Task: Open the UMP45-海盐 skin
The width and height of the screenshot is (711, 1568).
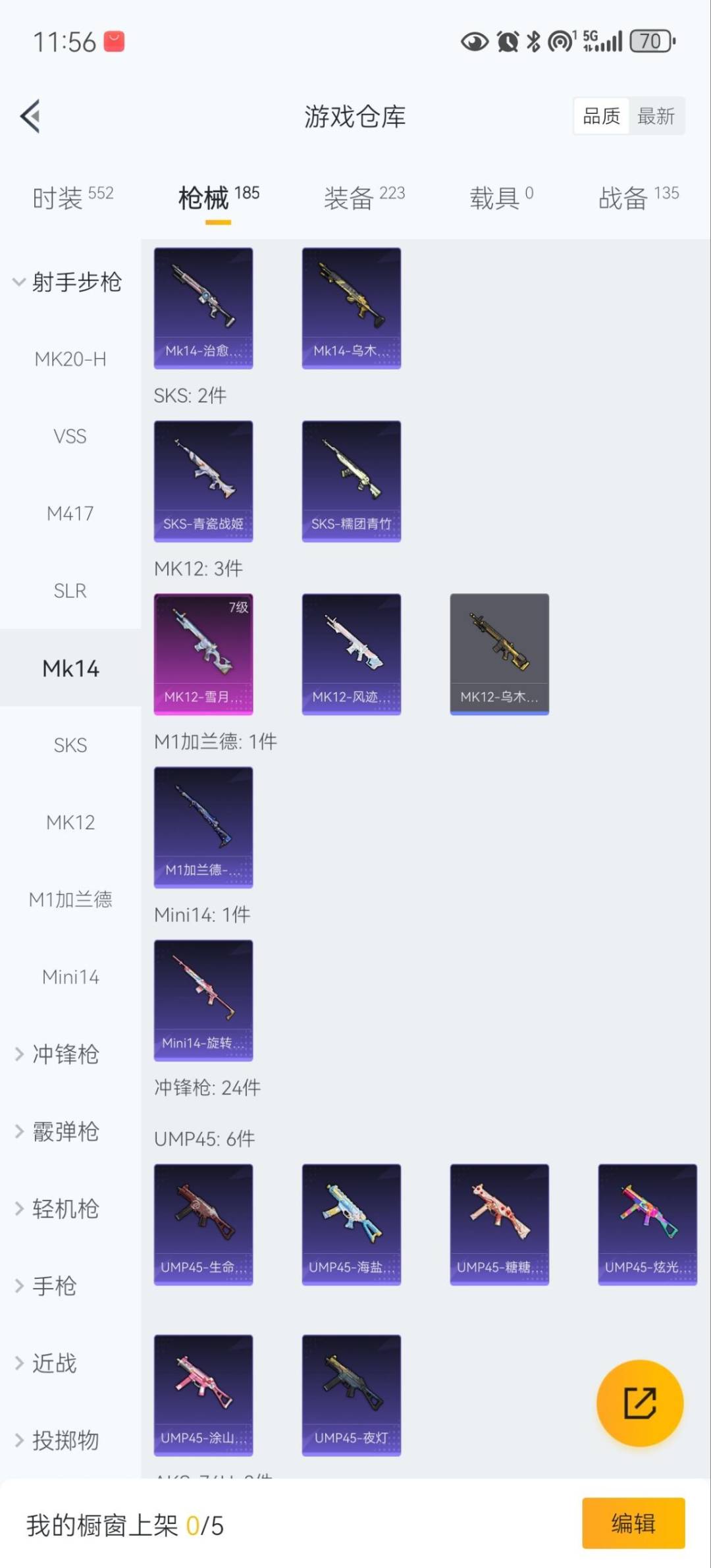Action: tap(352, 1224)
